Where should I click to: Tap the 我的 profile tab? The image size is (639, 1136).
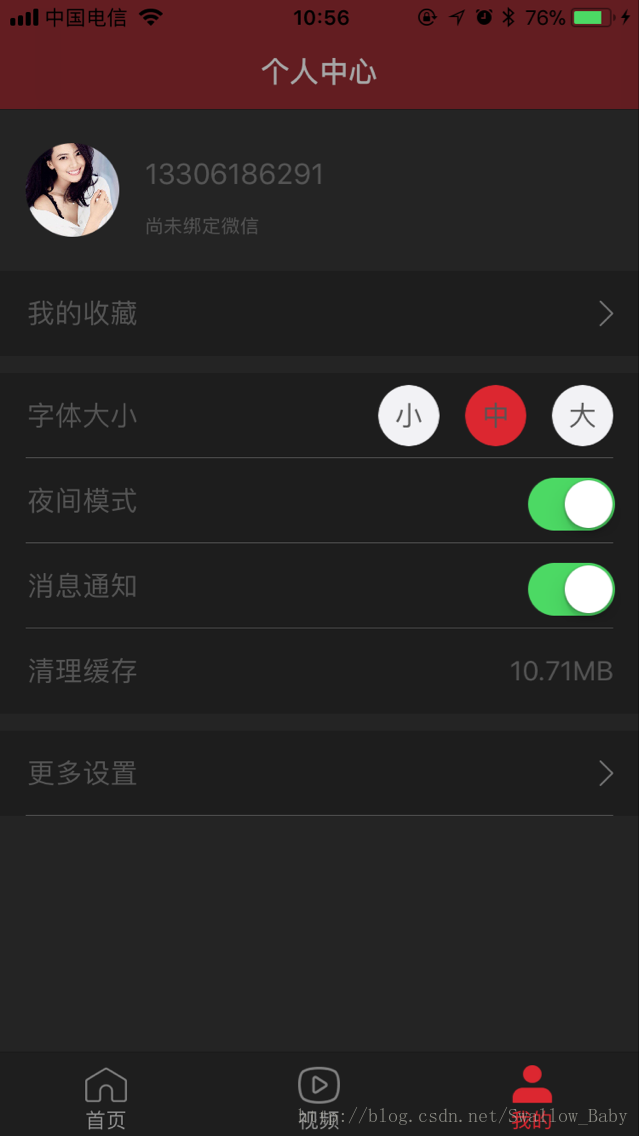532,1098
